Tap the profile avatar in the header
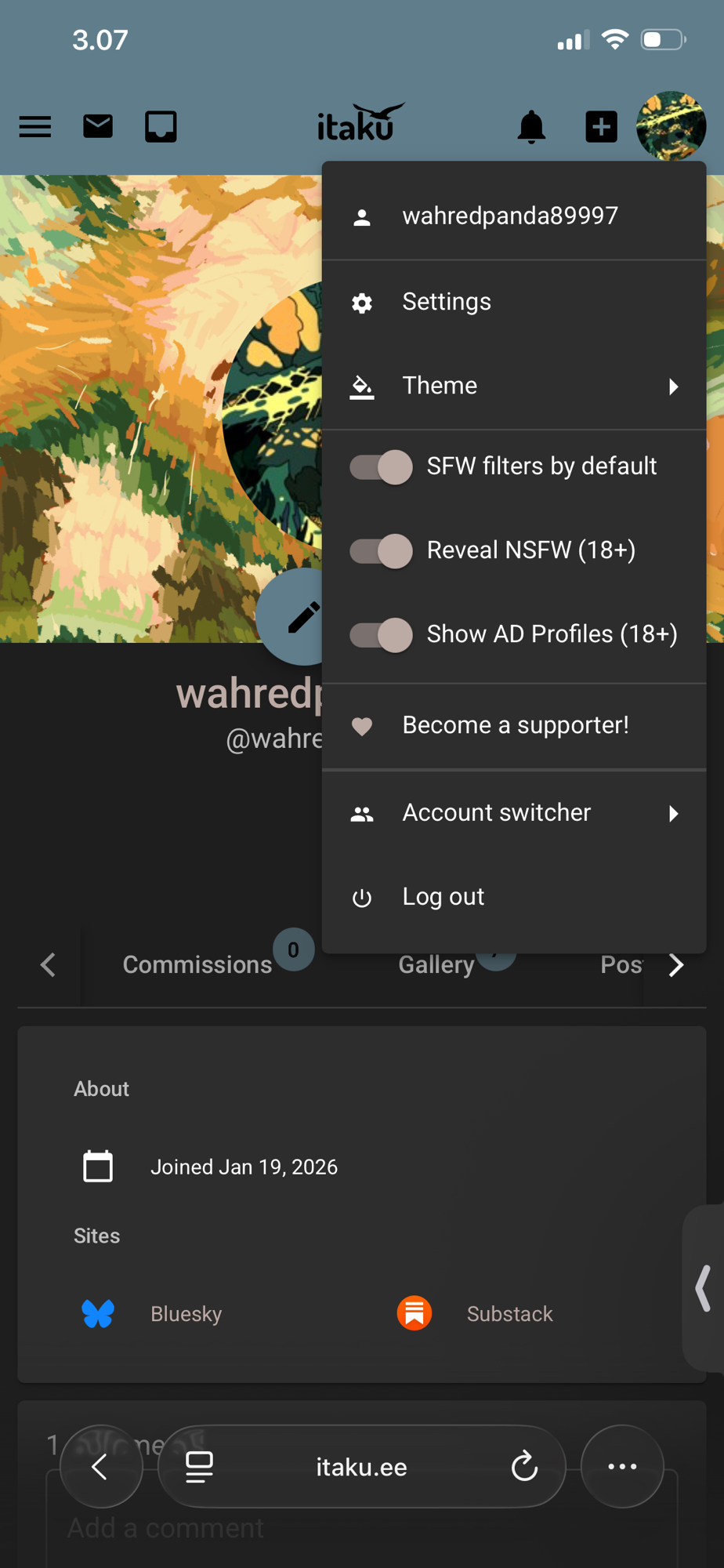Image resolution: width=724 pixels, height=1568 pixels. coord(671,126)
